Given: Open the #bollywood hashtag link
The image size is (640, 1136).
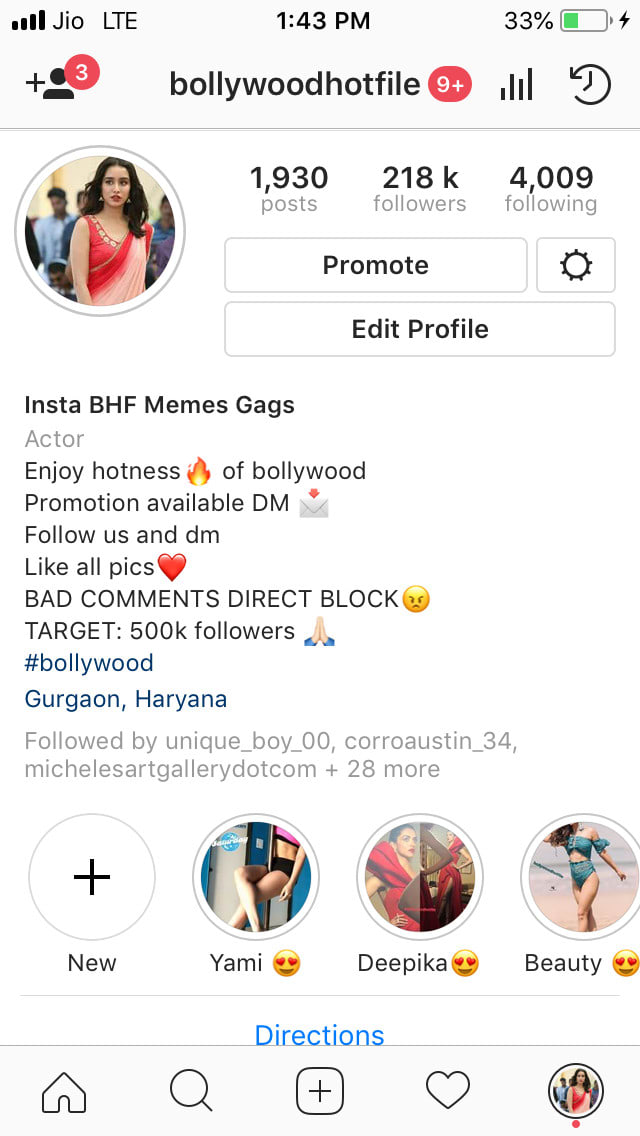Looking at the screenshot, I should coord(89,663).
